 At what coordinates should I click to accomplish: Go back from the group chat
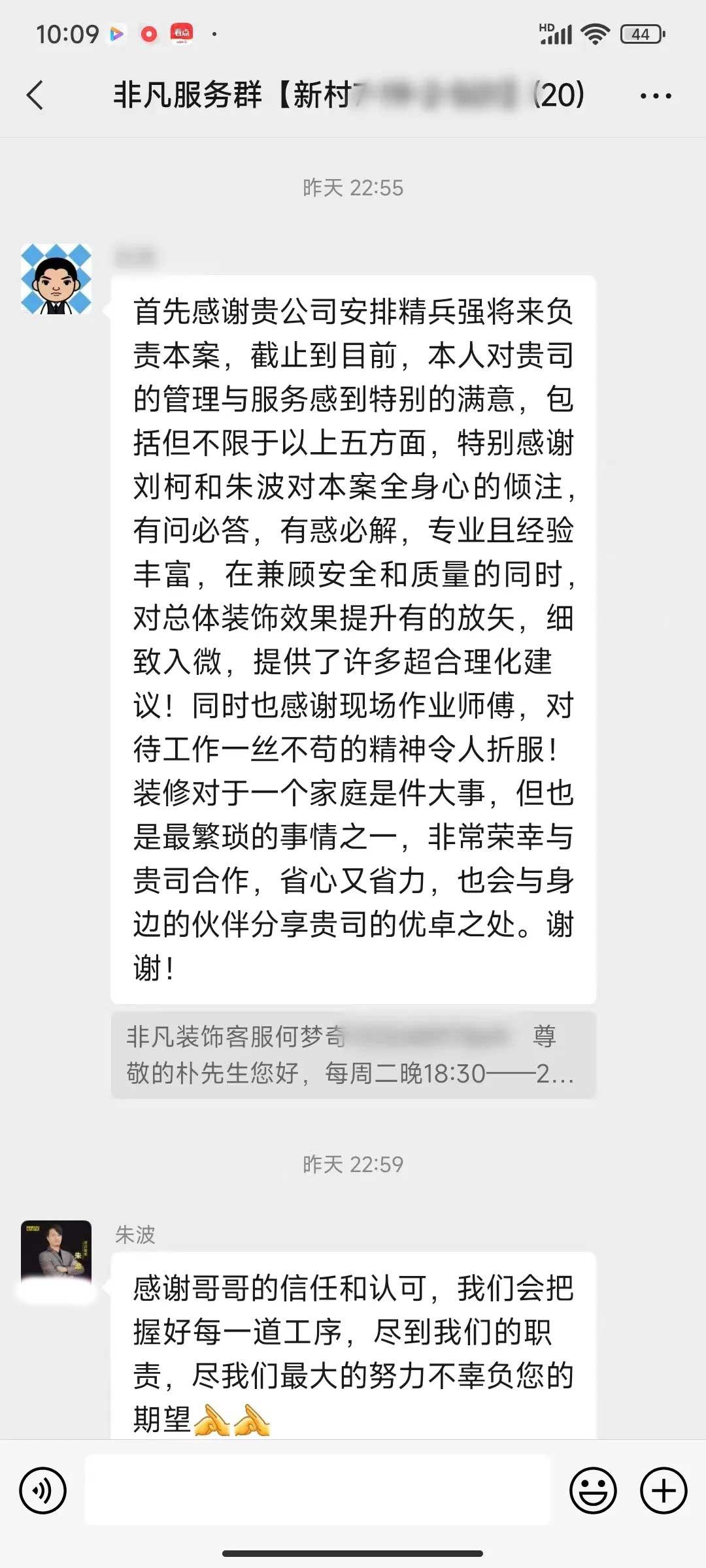(35, 95)
